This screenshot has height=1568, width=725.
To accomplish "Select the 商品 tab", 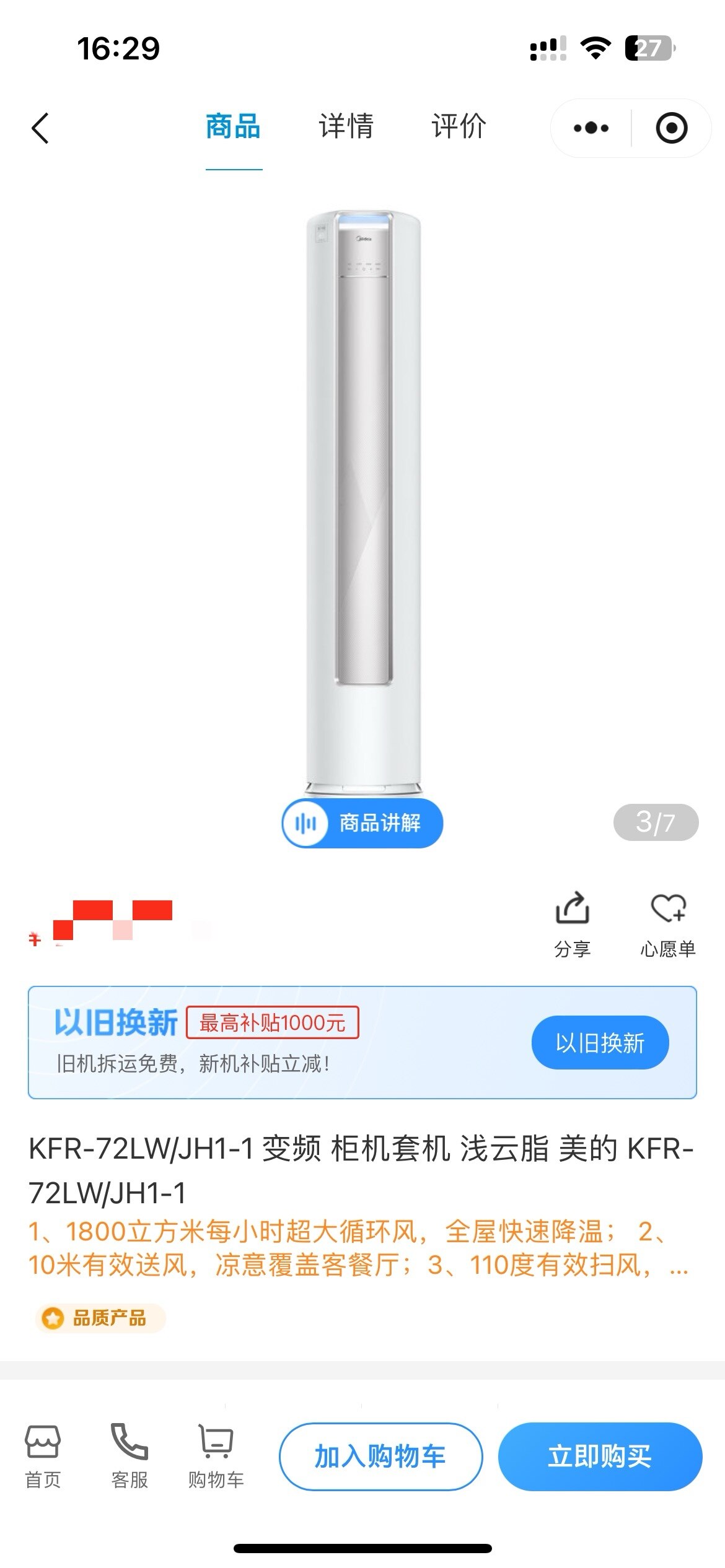I will click(233, 127).
